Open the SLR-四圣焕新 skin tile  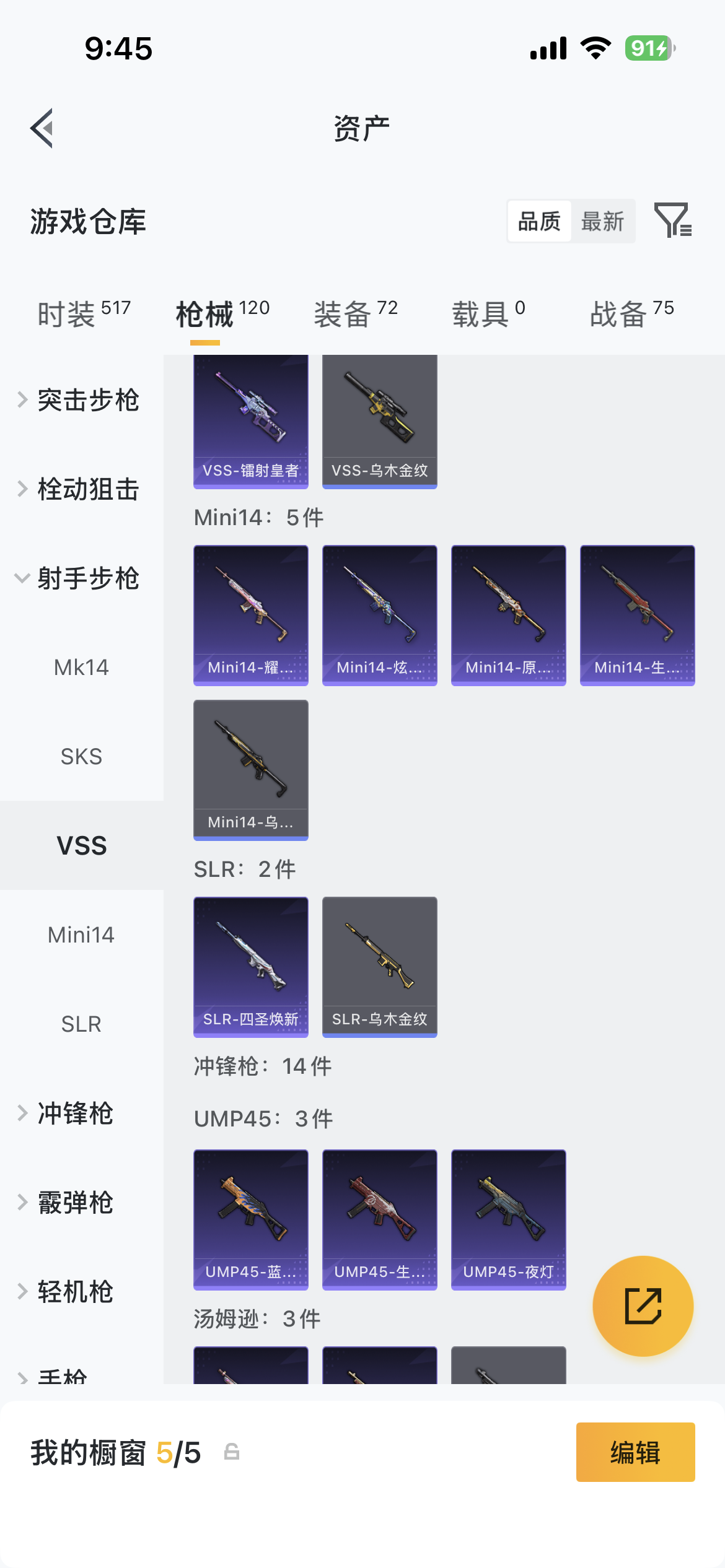(251, 967)
